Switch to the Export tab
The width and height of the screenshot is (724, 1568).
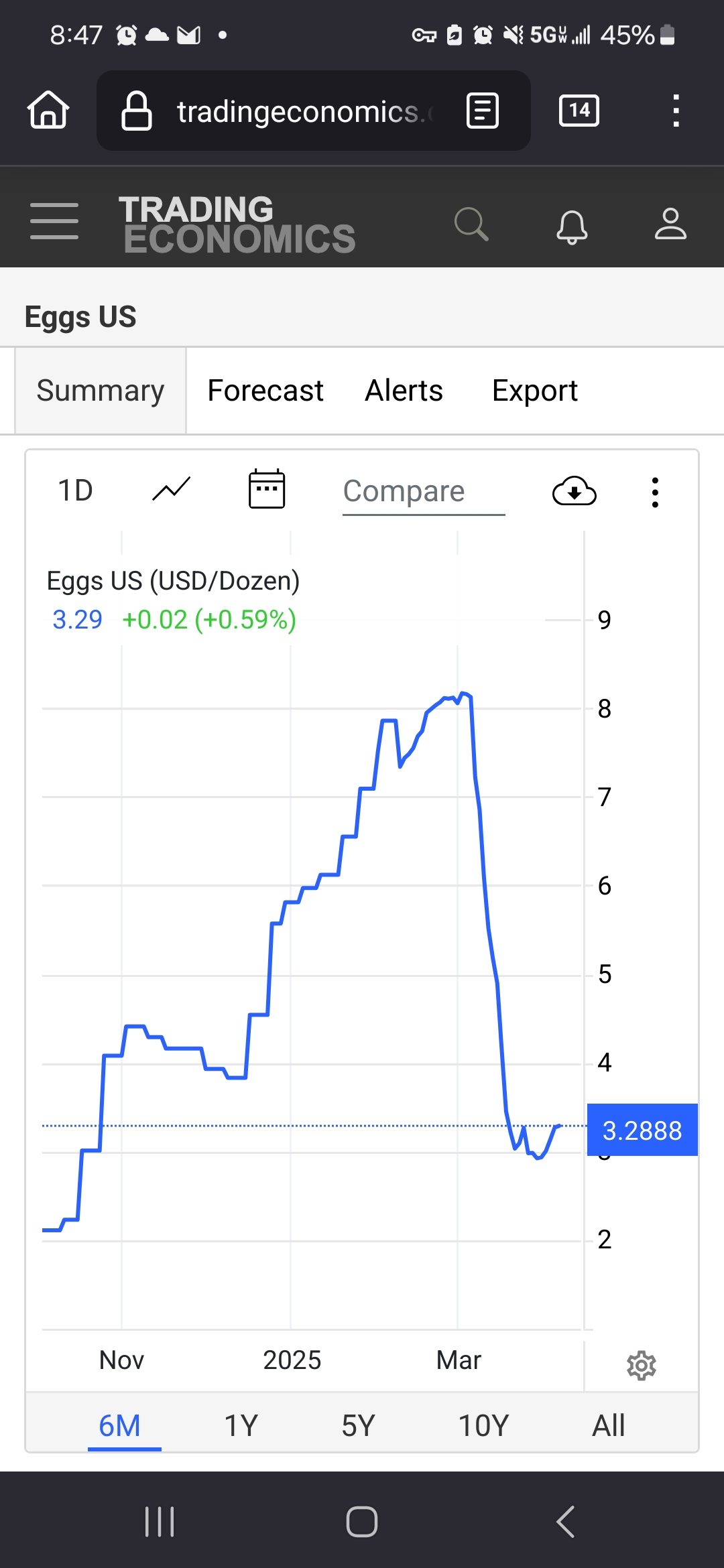[534, 391]
